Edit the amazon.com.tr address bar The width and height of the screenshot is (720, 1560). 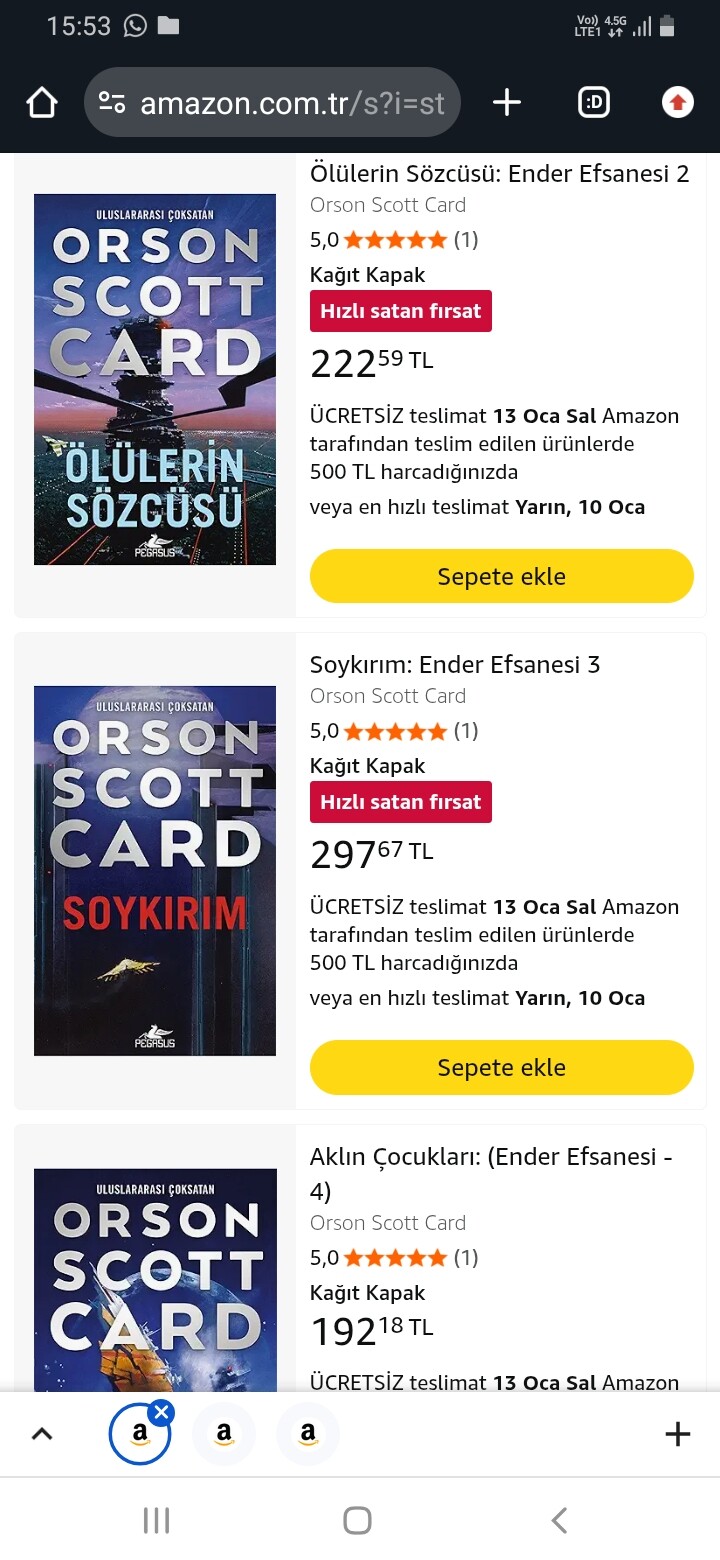(290, 103)
